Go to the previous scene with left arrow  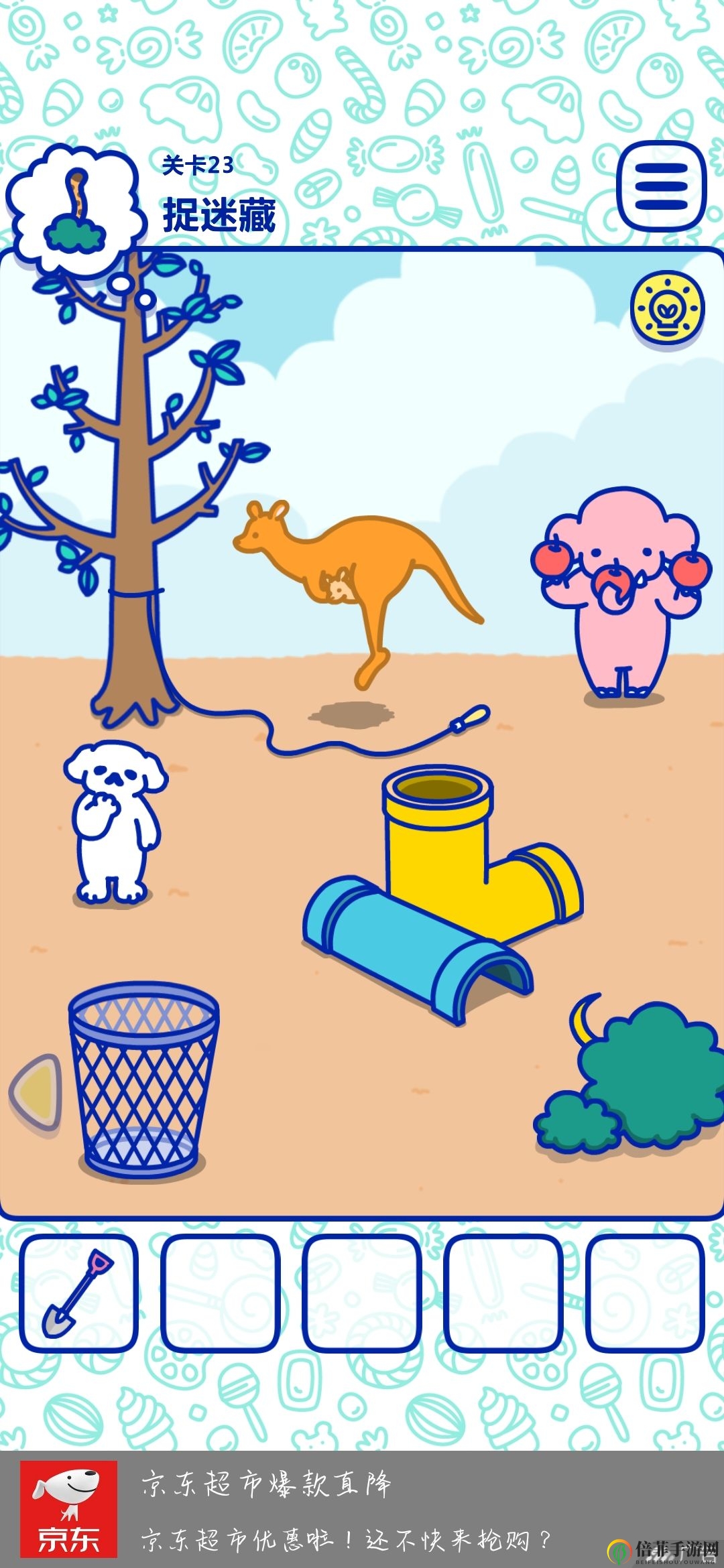click(37, 1092)
